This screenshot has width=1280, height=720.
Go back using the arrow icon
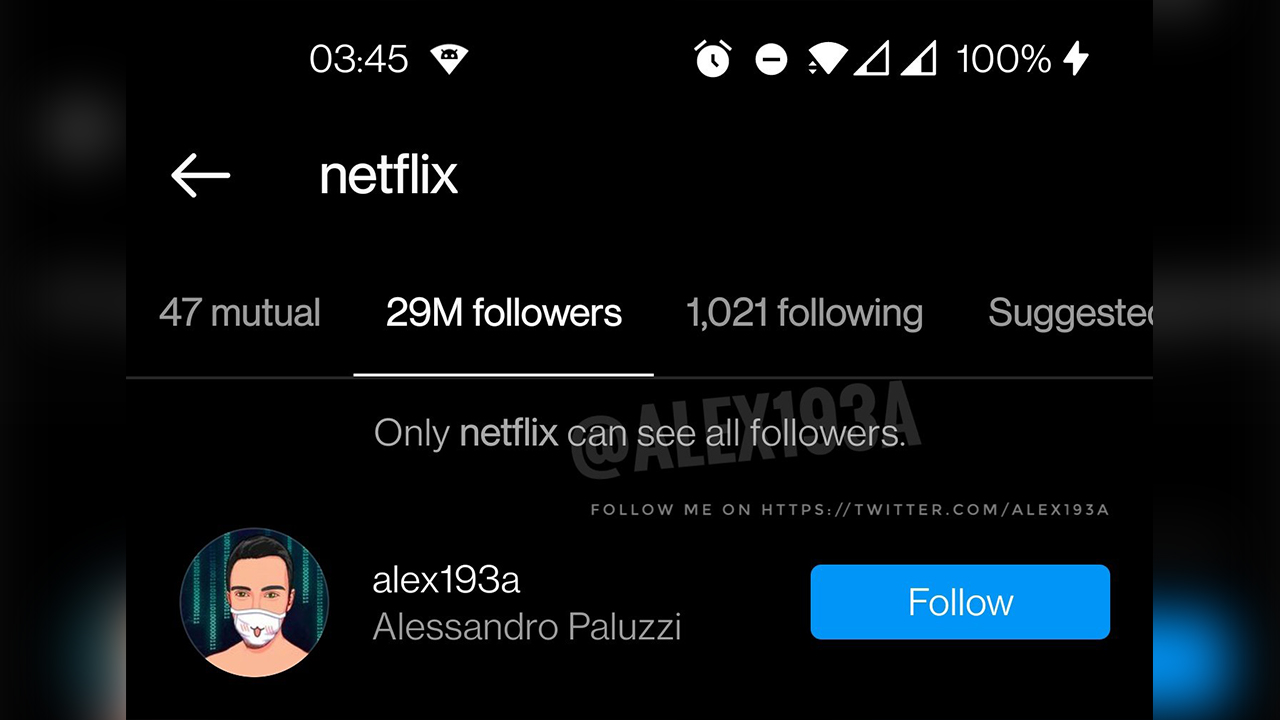200,176
